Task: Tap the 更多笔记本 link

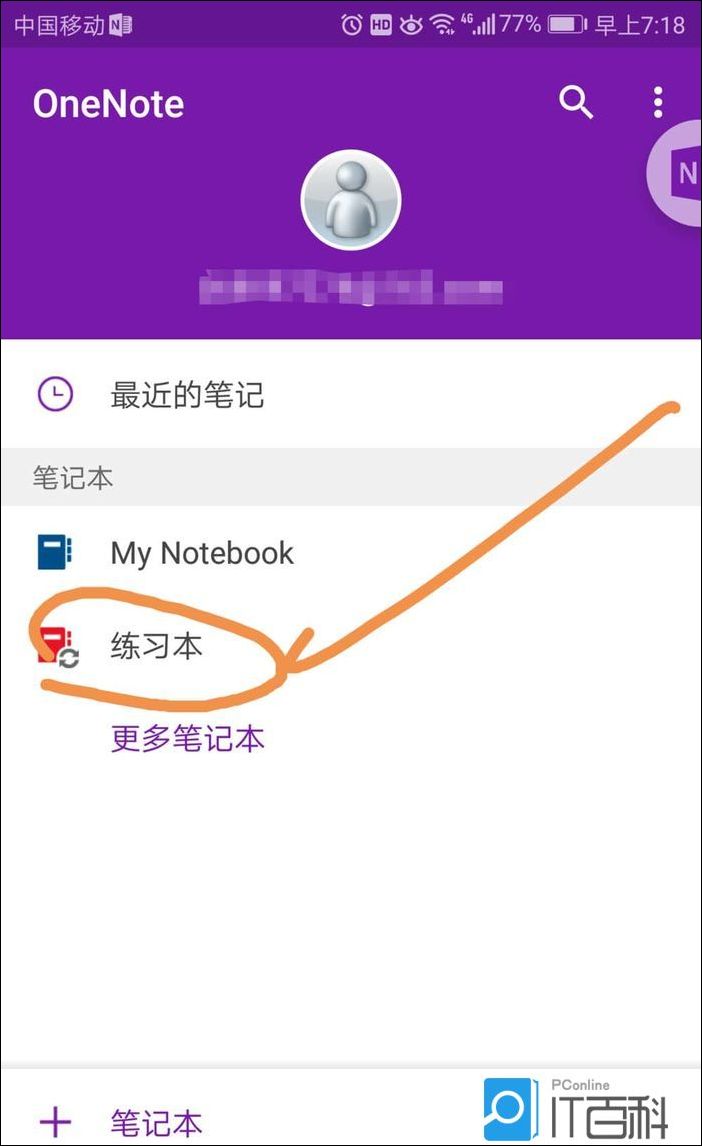Action: pos(187,739)
